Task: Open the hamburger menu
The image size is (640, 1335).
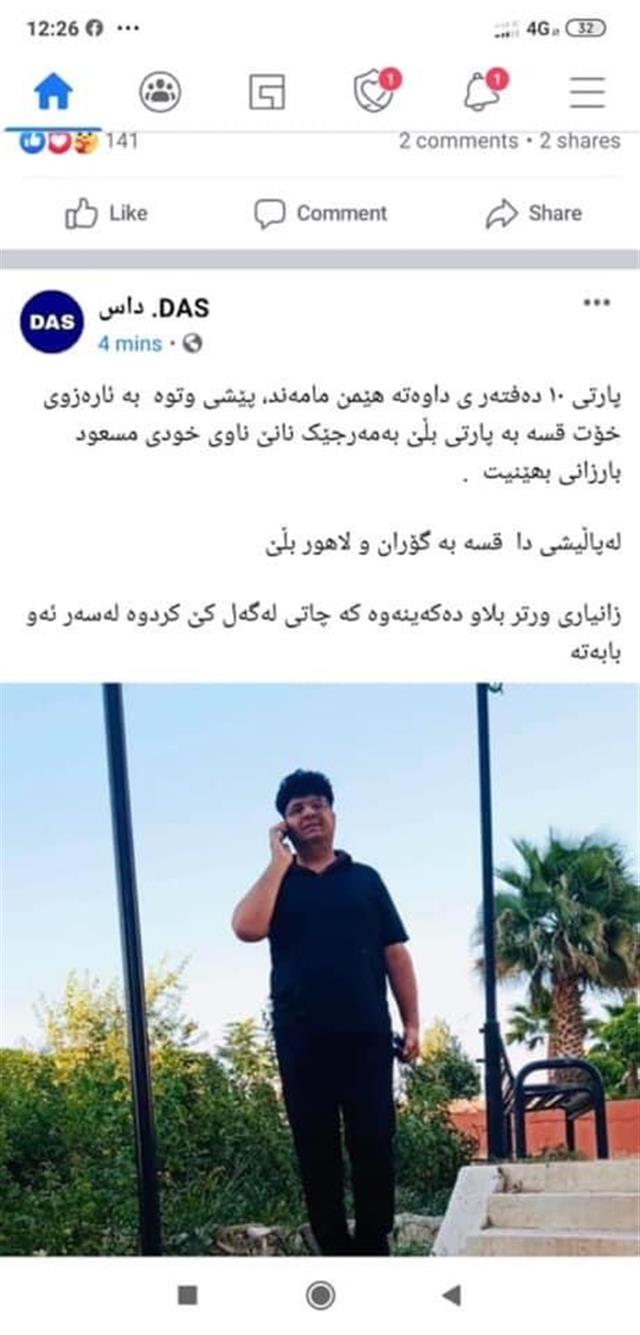Action: click(587, 92)
